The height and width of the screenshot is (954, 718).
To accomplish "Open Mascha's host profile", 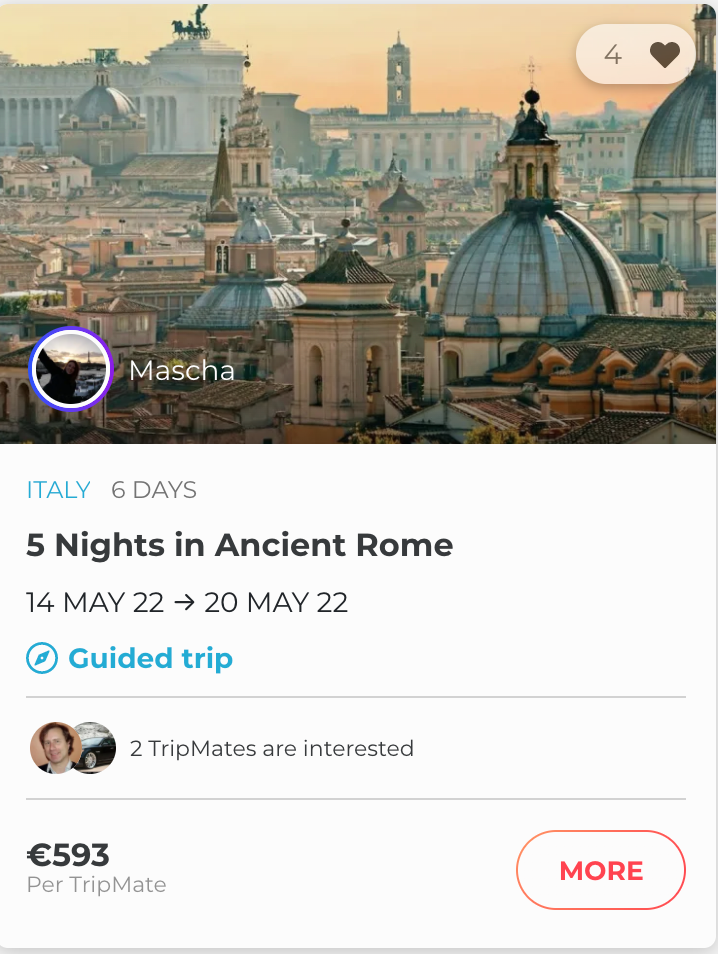I will (x=71, y=370).
